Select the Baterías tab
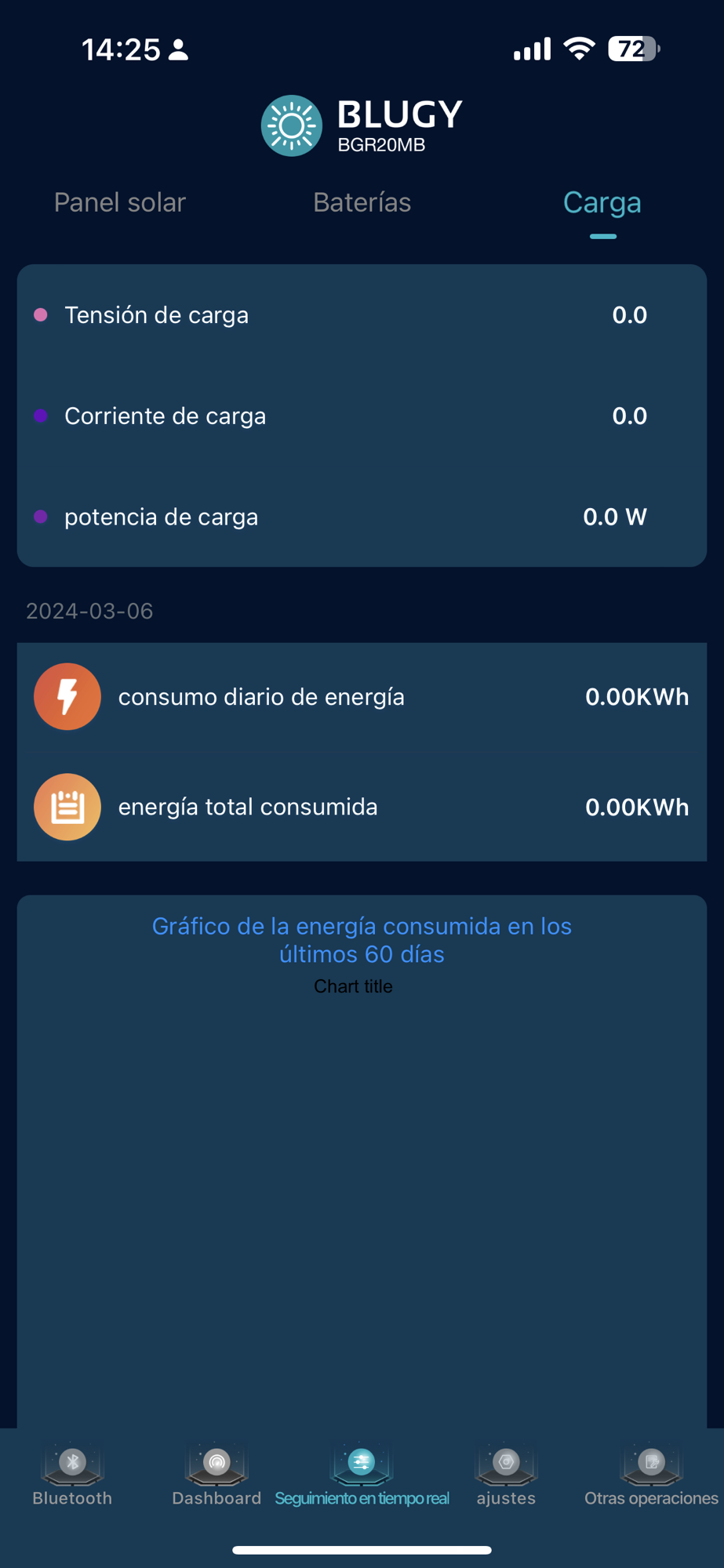Viewport: 724px width, 1568px height. [362, 203]
